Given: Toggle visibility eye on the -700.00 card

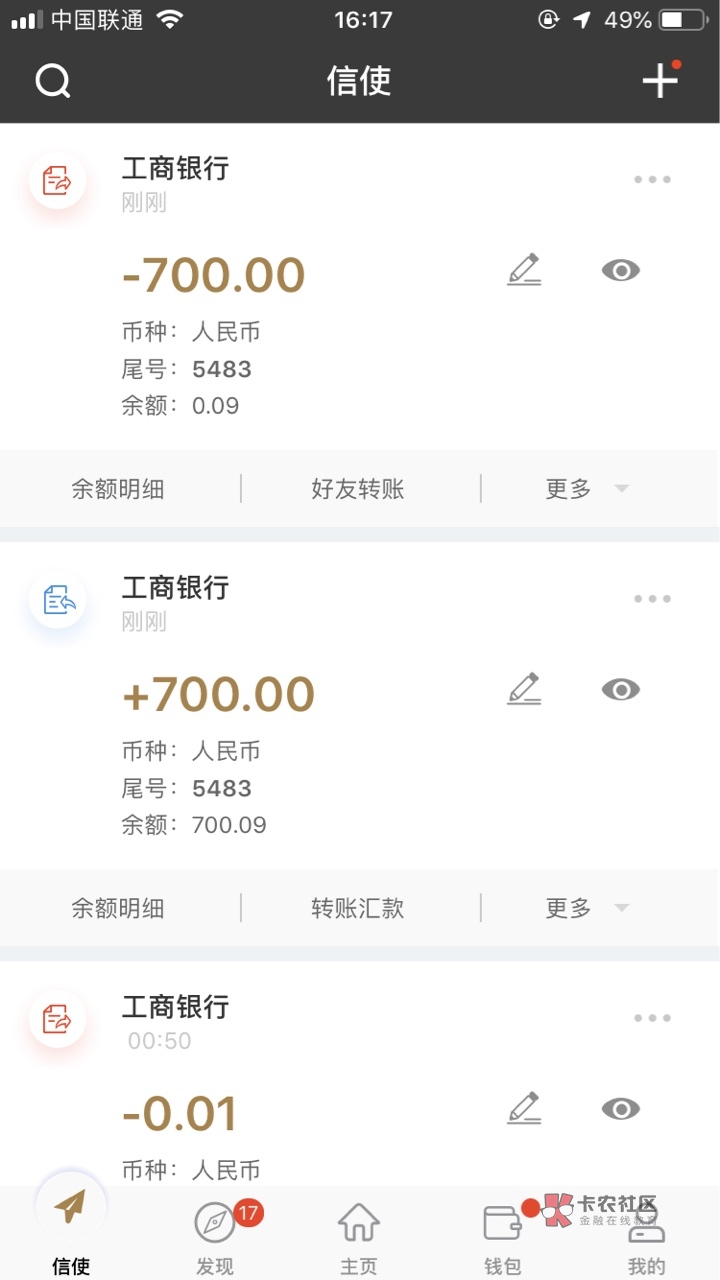Looking at the screenshot, I should [621, 270].
